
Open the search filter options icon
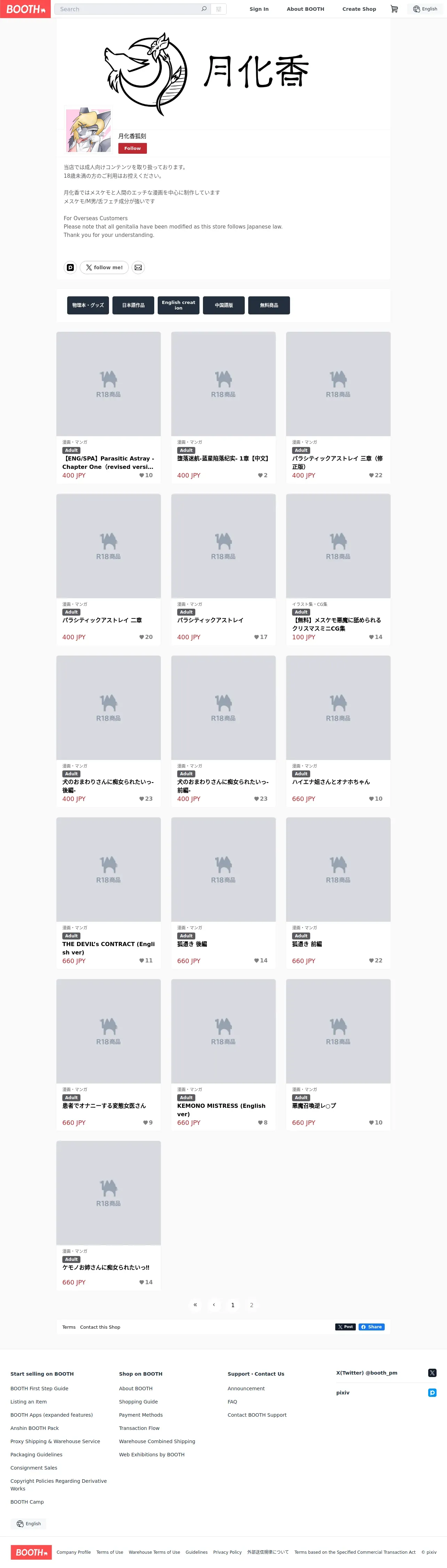pos(219,9)
